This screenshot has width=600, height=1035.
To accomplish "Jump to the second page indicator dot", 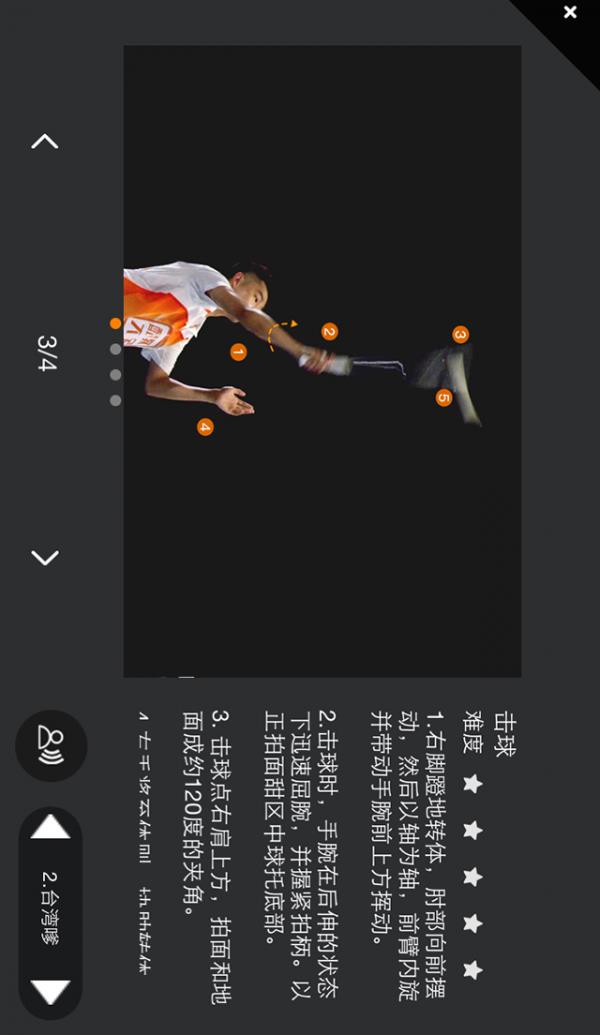I will point(115,349).
